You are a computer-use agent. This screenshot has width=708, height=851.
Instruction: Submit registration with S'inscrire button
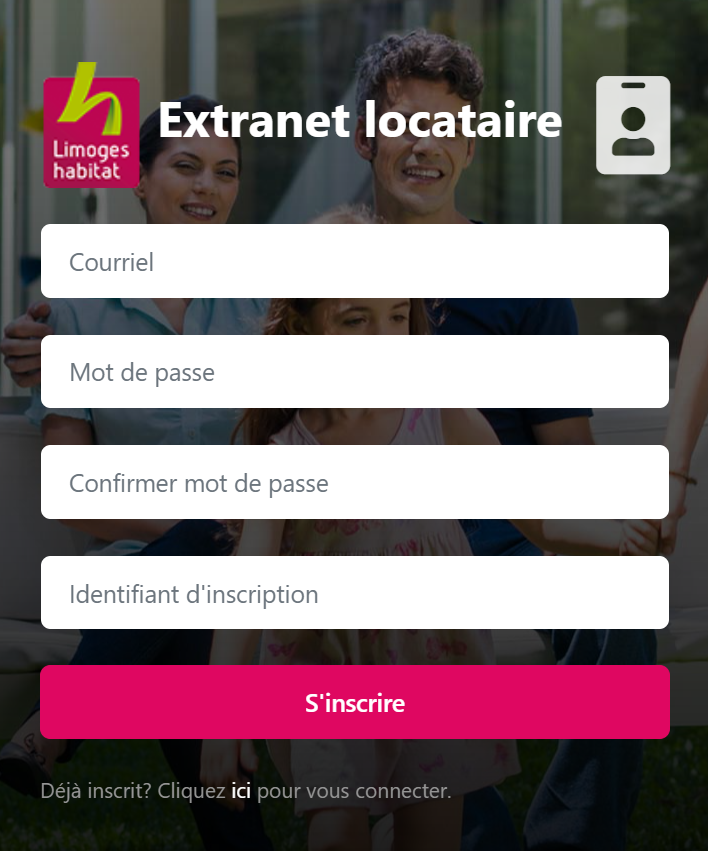(354, 703)
